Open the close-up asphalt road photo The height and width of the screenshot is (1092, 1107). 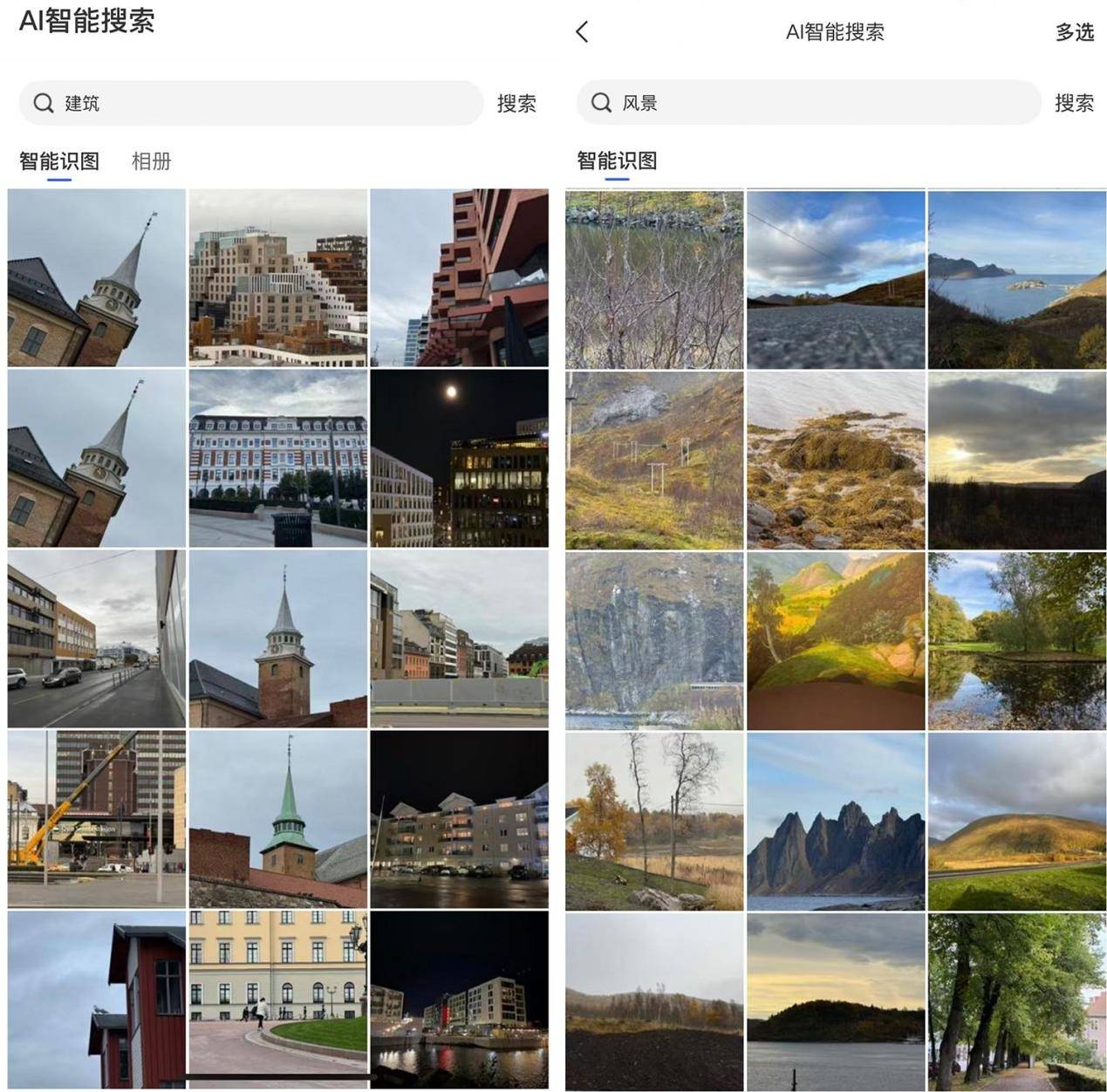836,280
